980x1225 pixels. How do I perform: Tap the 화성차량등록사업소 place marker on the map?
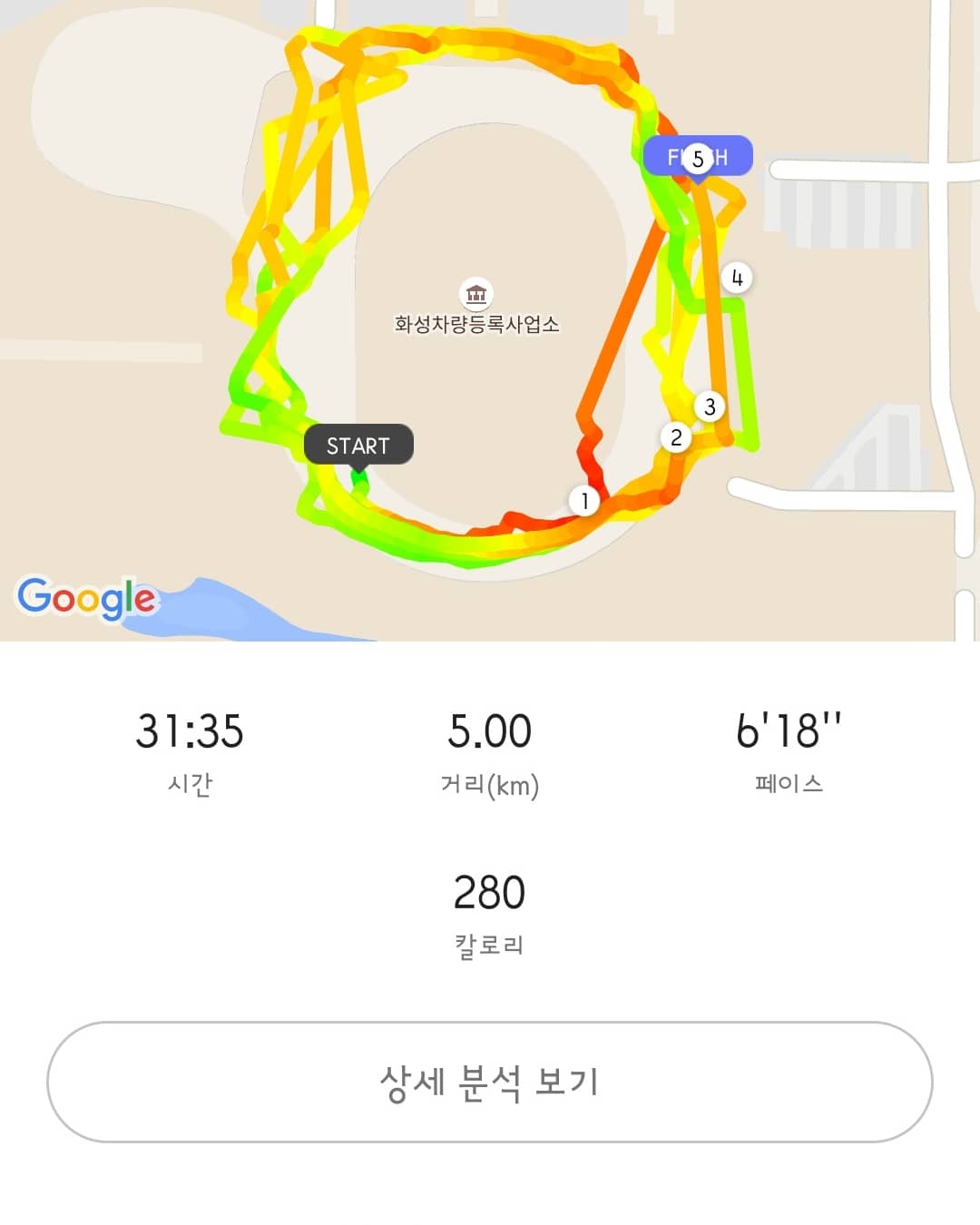click(x=476, y=294)
